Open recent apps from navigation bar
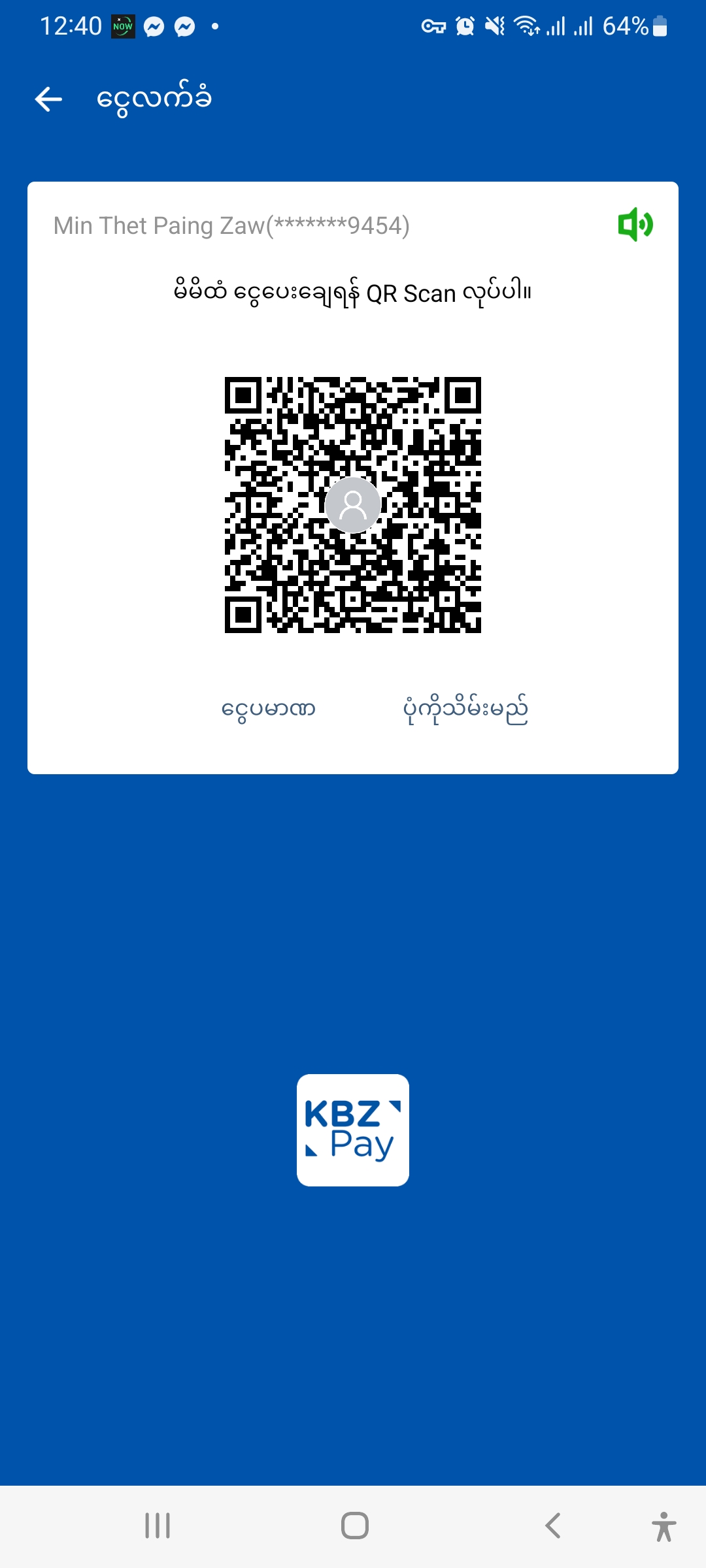 click(158, 1526)
